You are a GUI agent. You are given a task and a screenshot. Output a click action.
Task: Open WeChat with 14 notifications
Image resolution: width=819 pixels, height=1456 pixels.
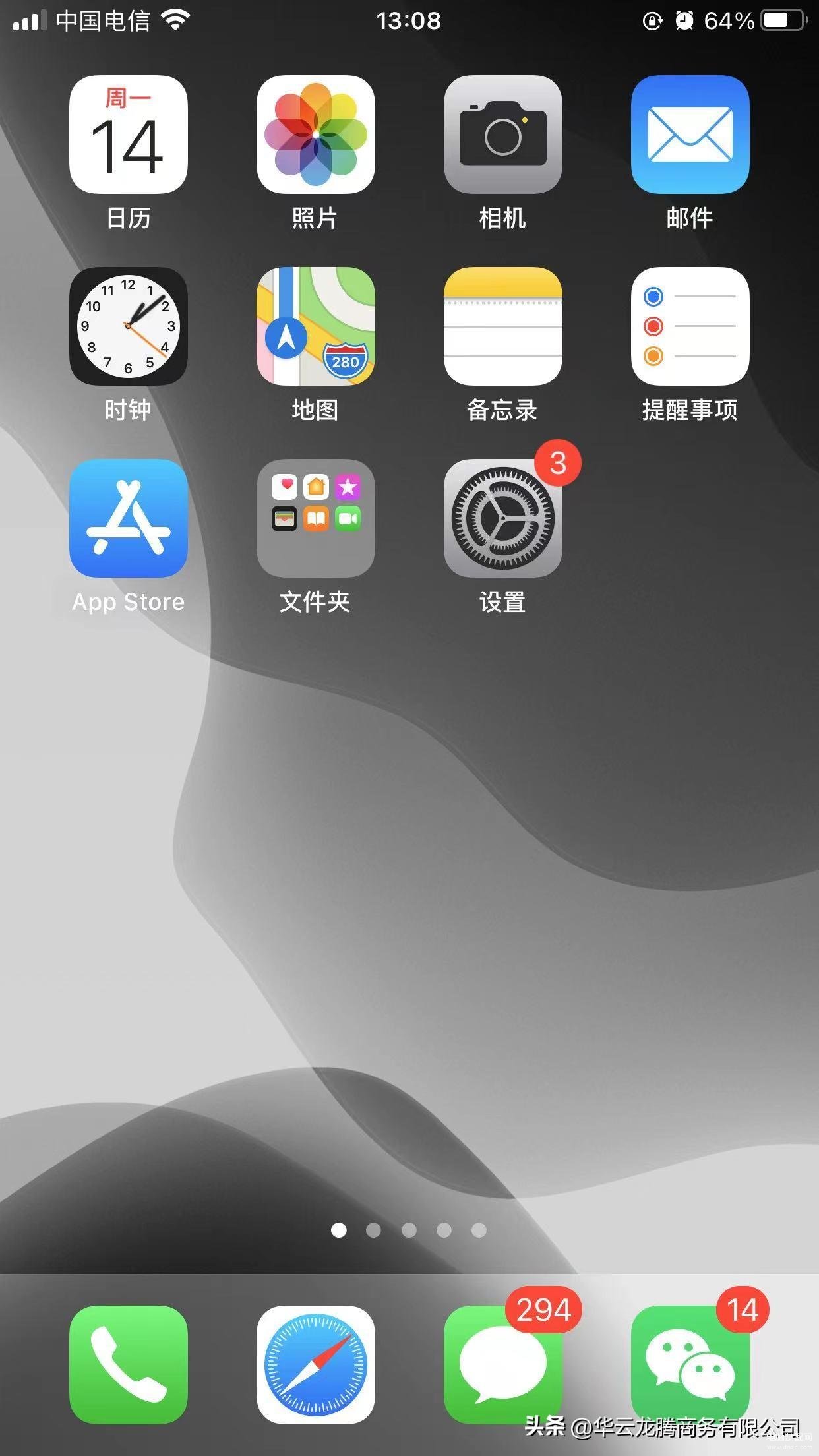click(x=690, y=1365)
